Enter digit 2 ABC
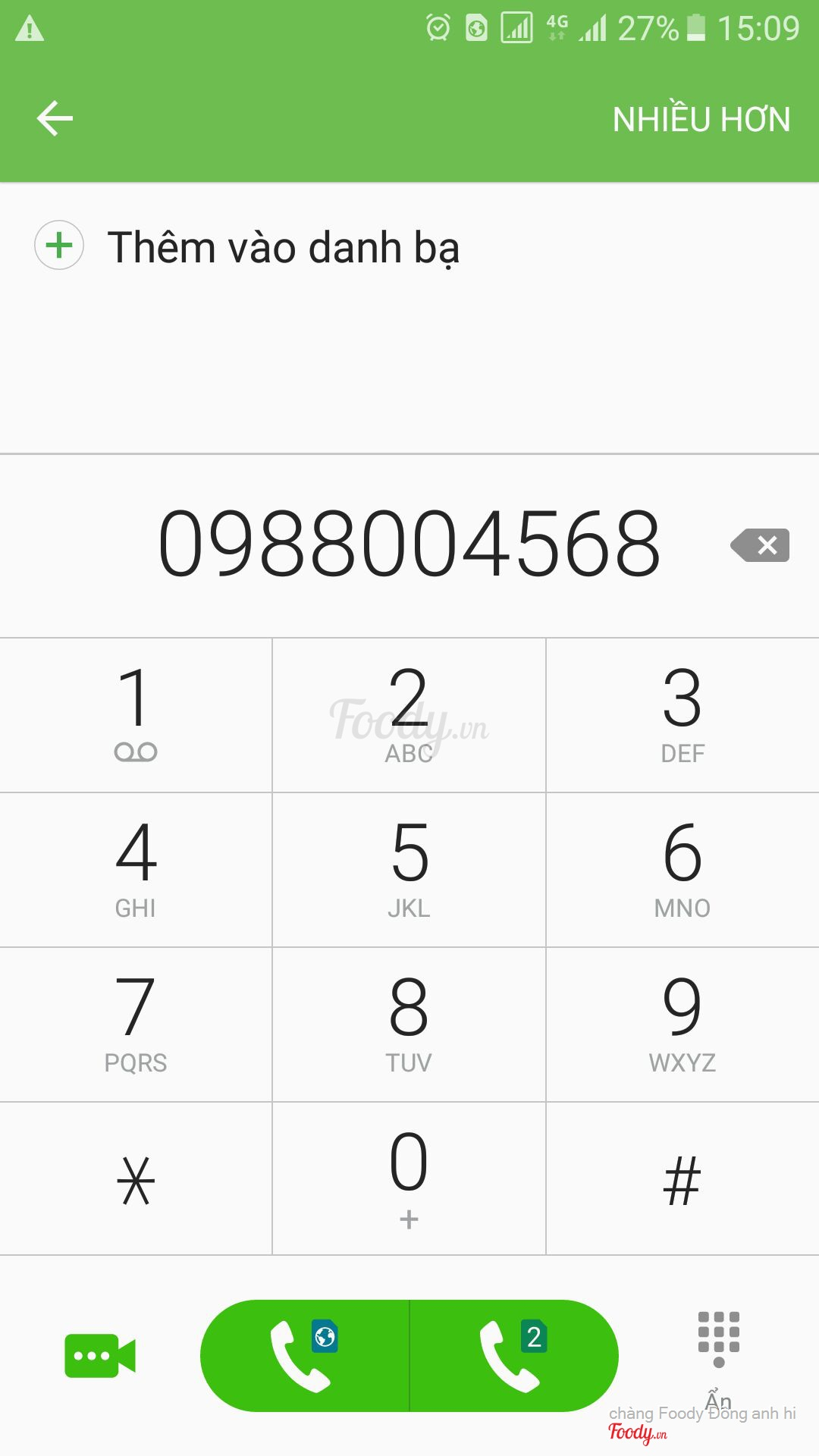The height and width of the screenshot is (1456, 819). click(409, 715)
